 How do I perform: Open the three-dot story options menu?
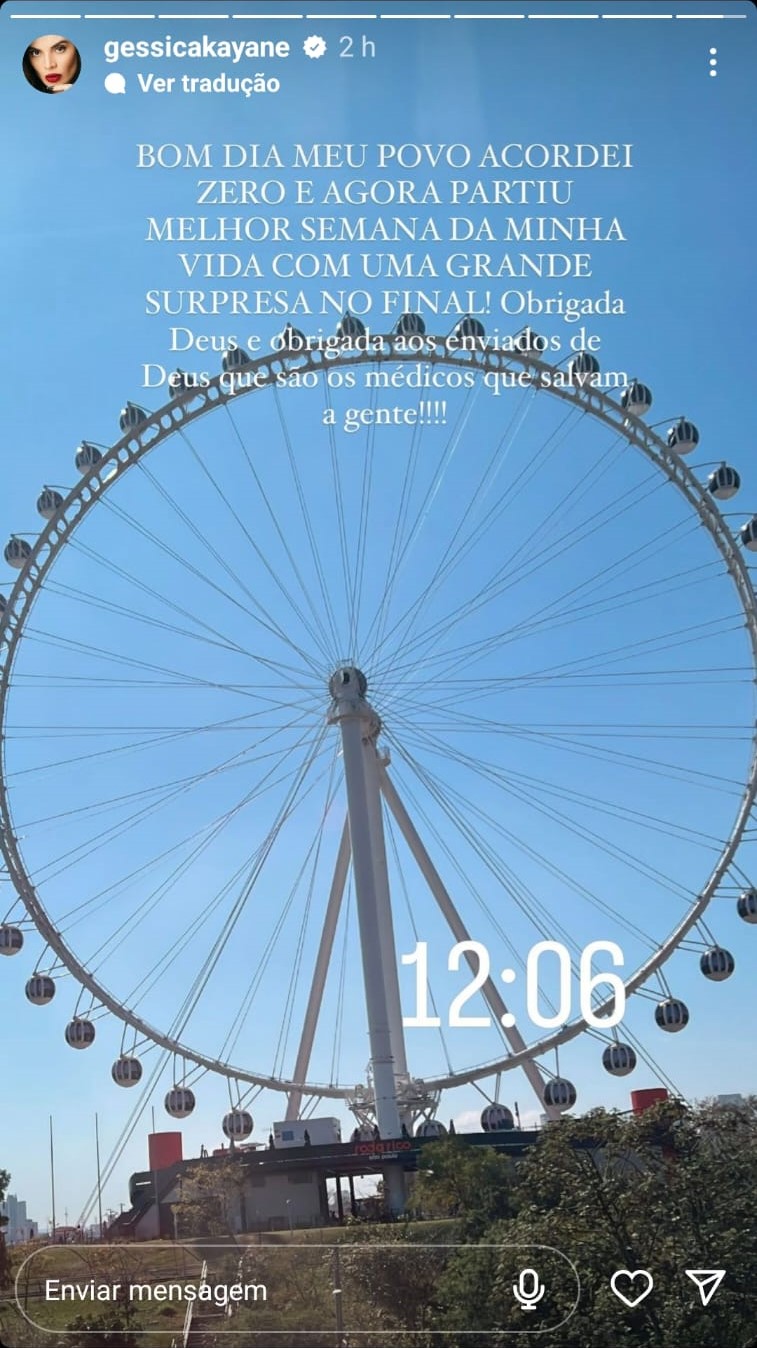point(712,62)
